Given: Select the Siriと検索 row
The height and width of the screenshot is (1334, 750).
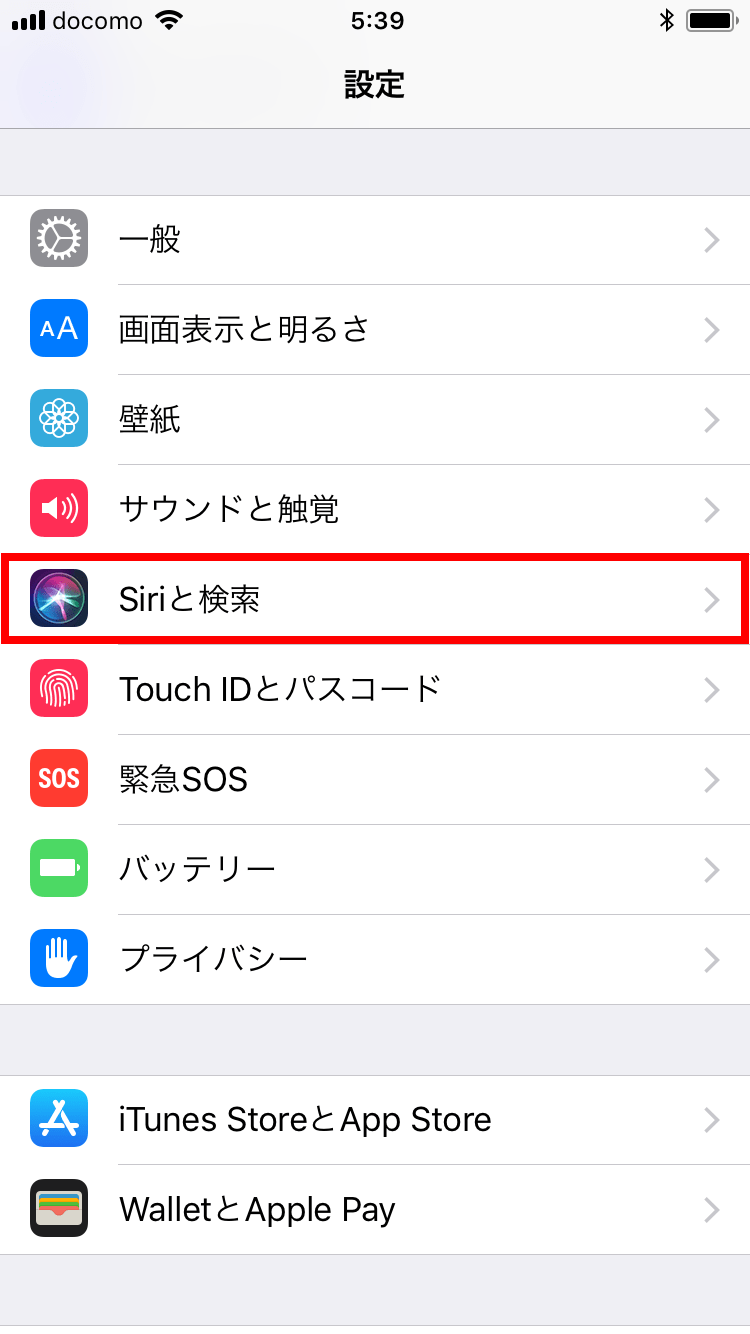Looking at the screenshot, I should (375, 600).
